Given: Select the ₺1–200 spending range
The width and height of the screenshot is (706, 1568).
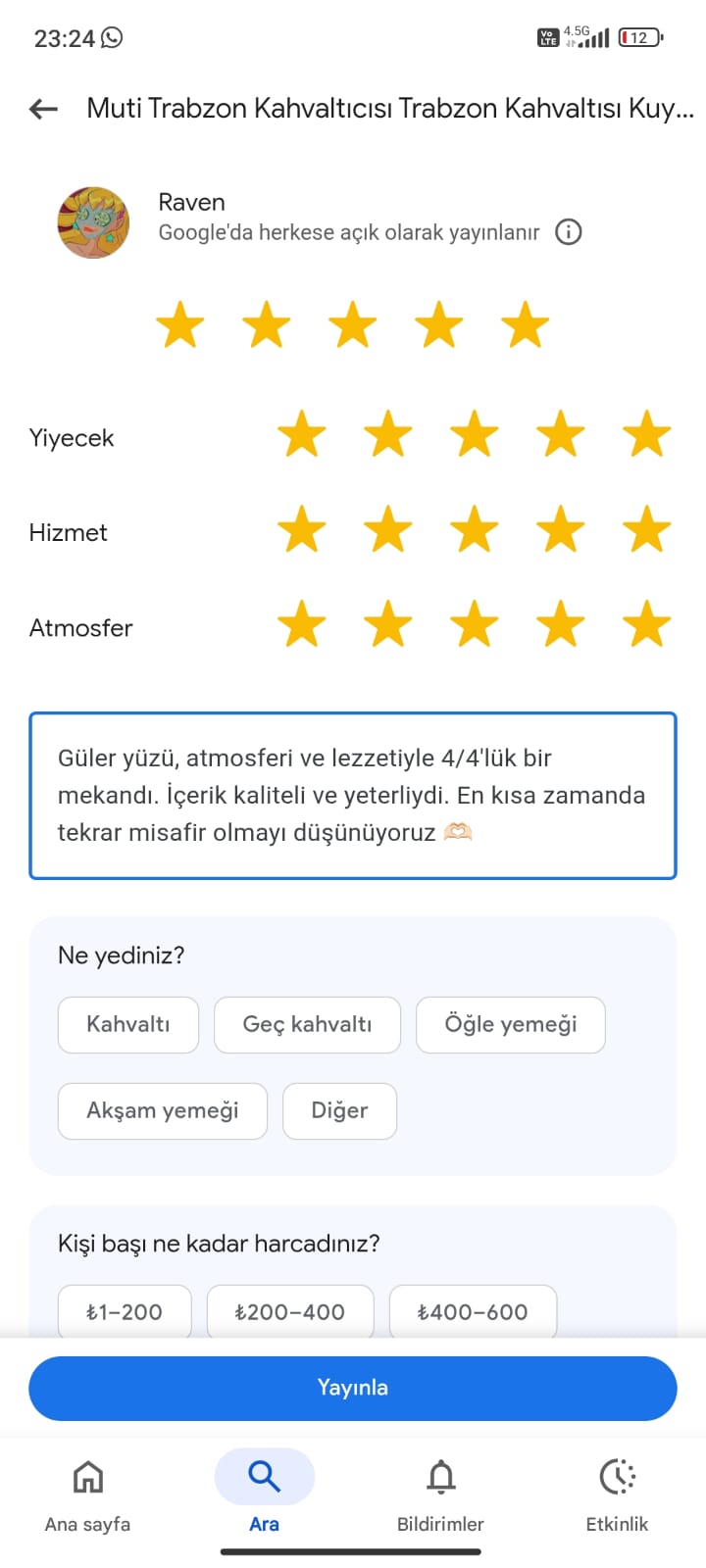Looking at the screenshot, I should (125, 1312).
